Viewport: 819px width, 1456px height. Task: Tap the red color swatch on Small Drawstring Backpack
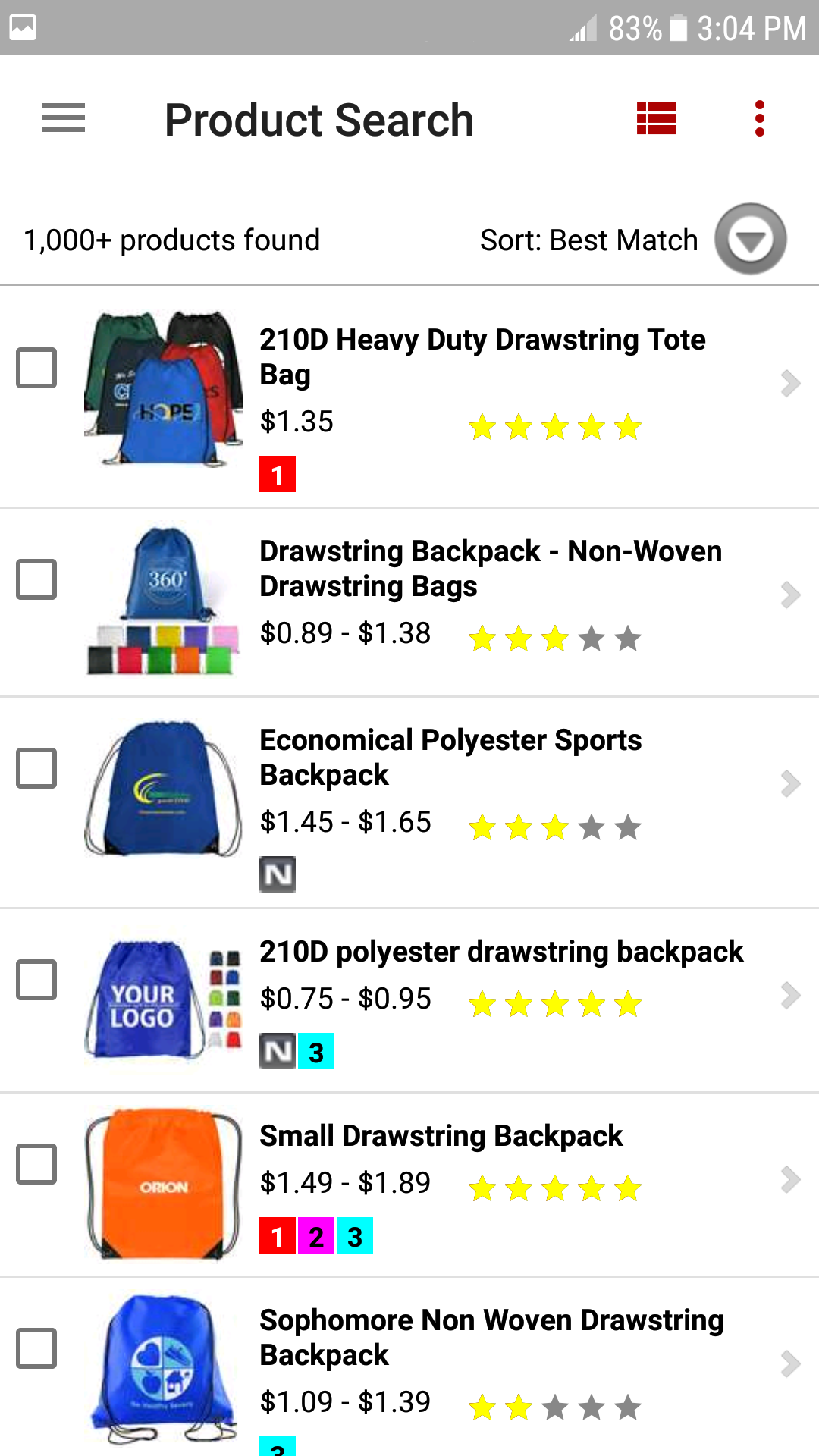point(276,1236)
